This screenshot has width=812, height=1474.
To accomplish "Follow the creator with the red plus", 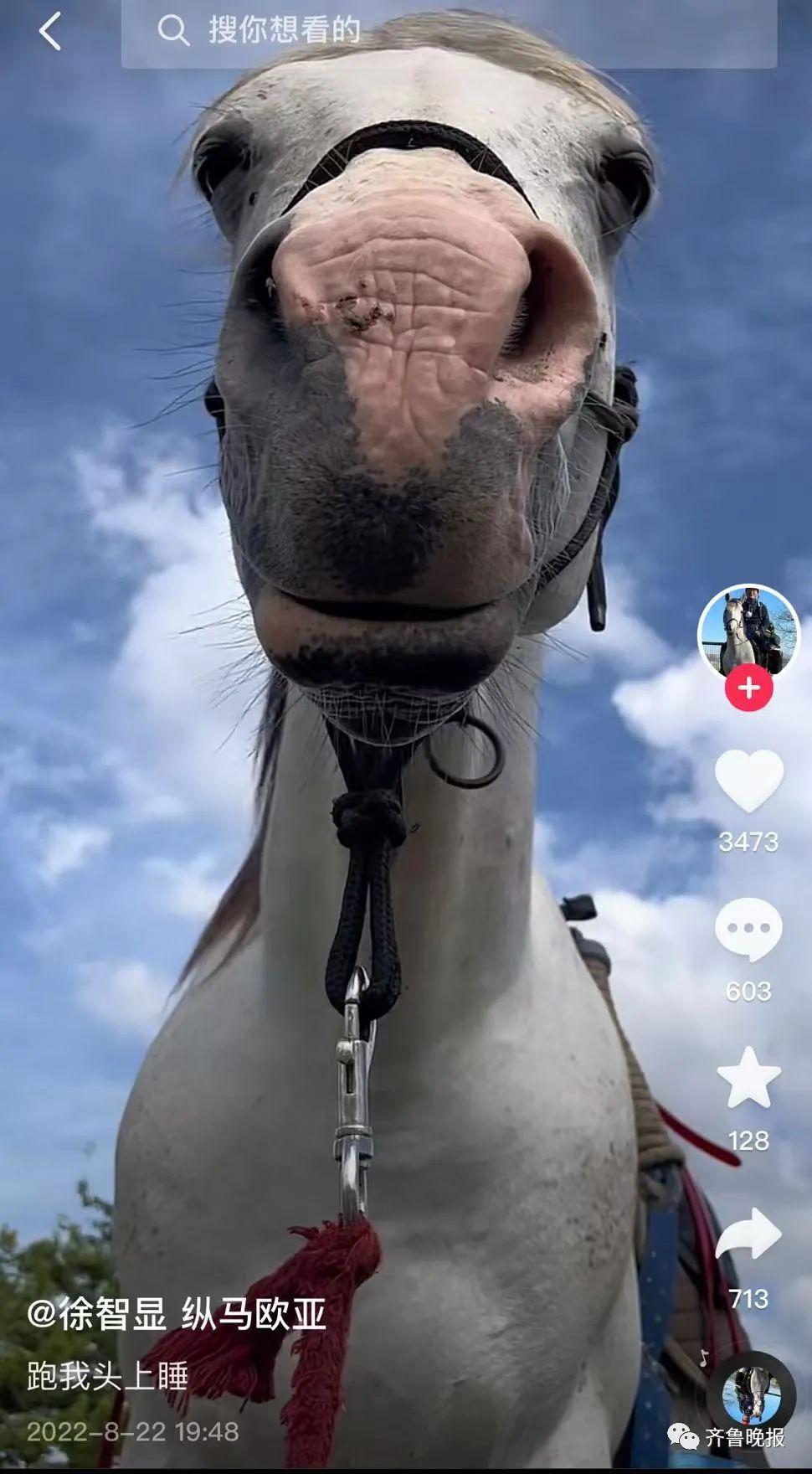I will point(748,688).
